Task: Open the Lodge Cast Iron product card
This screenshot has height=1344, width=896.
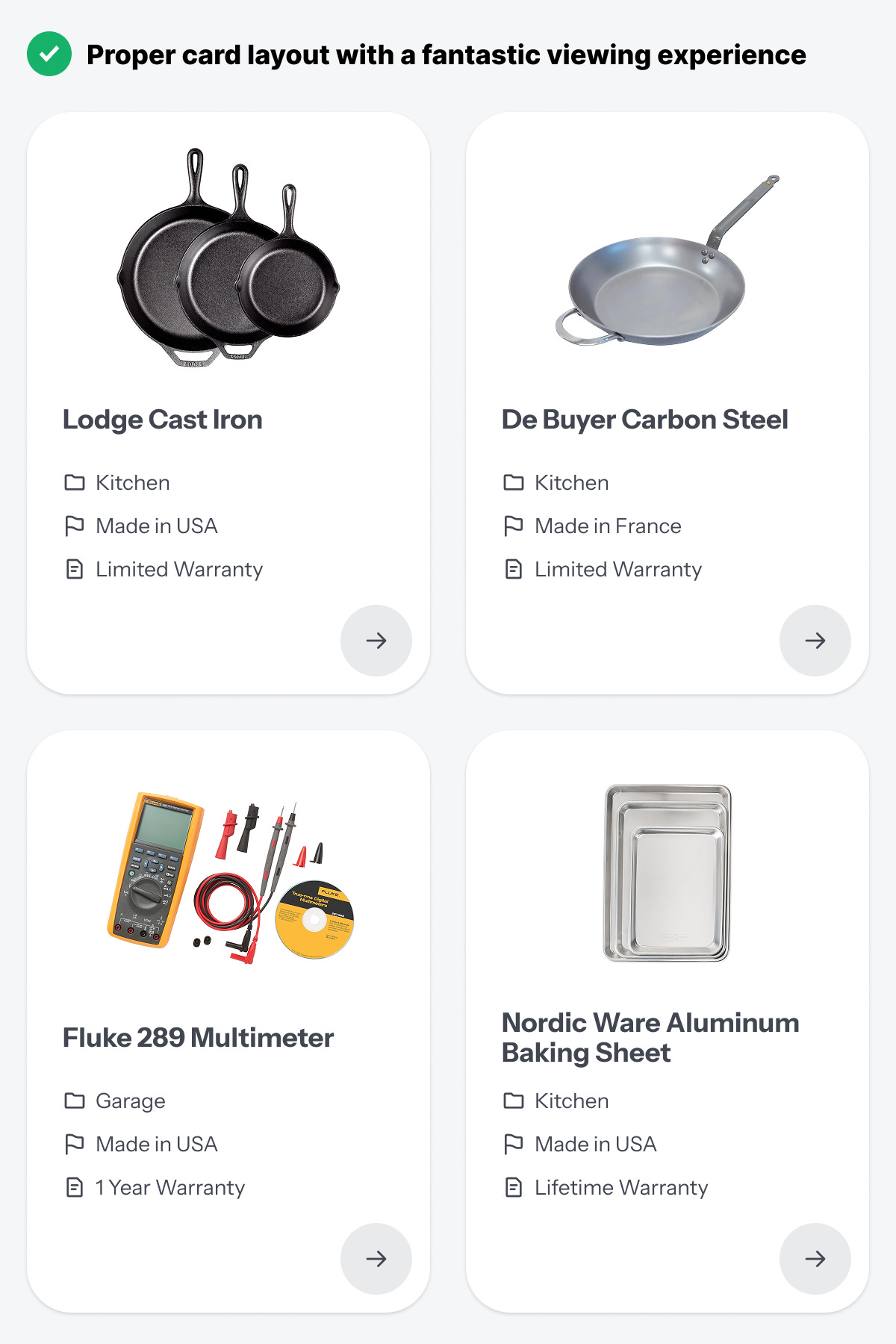Action: point(228,403)
